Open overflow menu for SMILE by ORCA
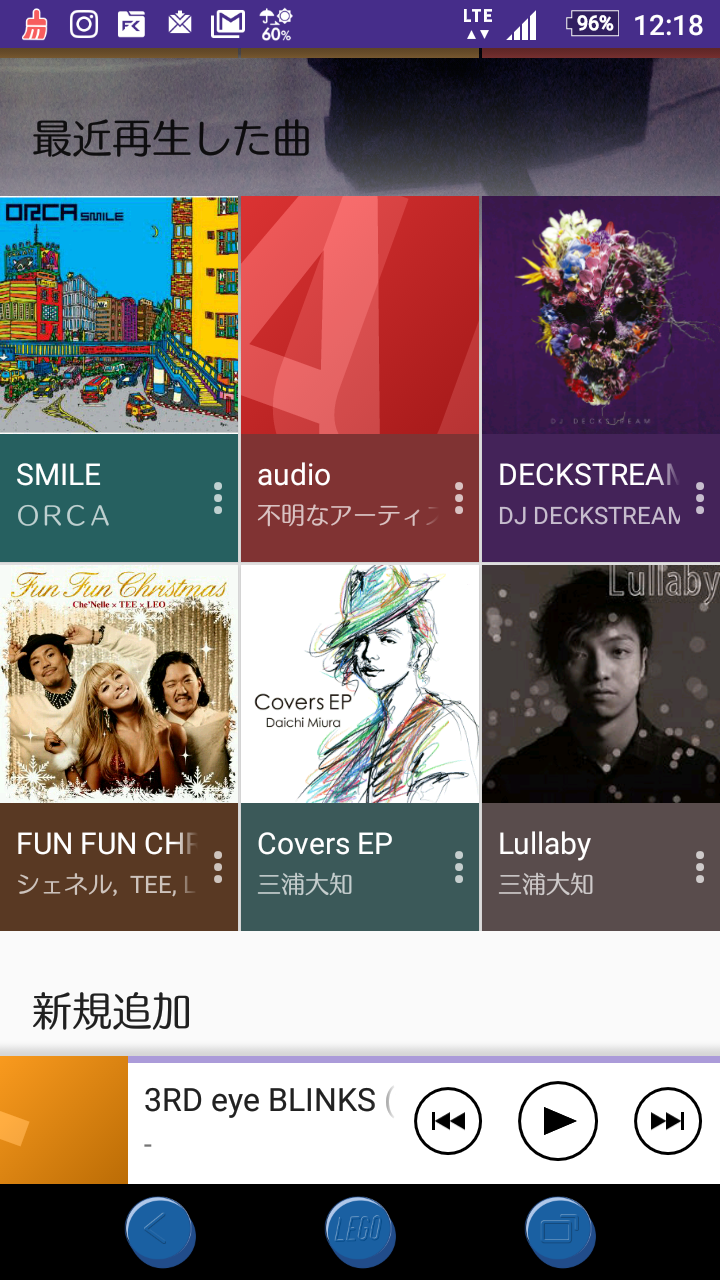This screenshot has height=1280, width=720. [x=218, y=497]
